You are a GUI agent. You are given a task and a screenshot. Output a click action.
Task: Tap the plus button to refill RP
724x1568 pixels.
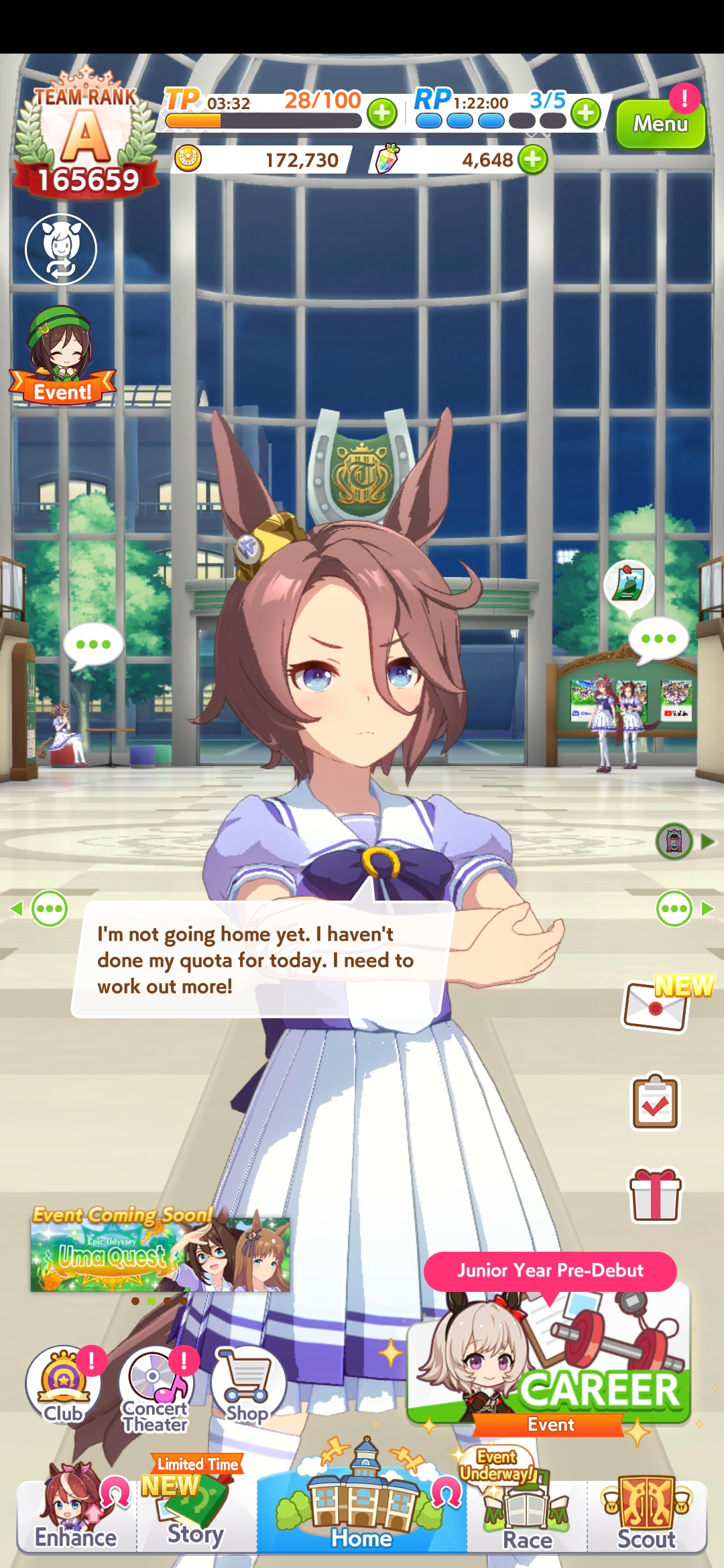[586, 113]
